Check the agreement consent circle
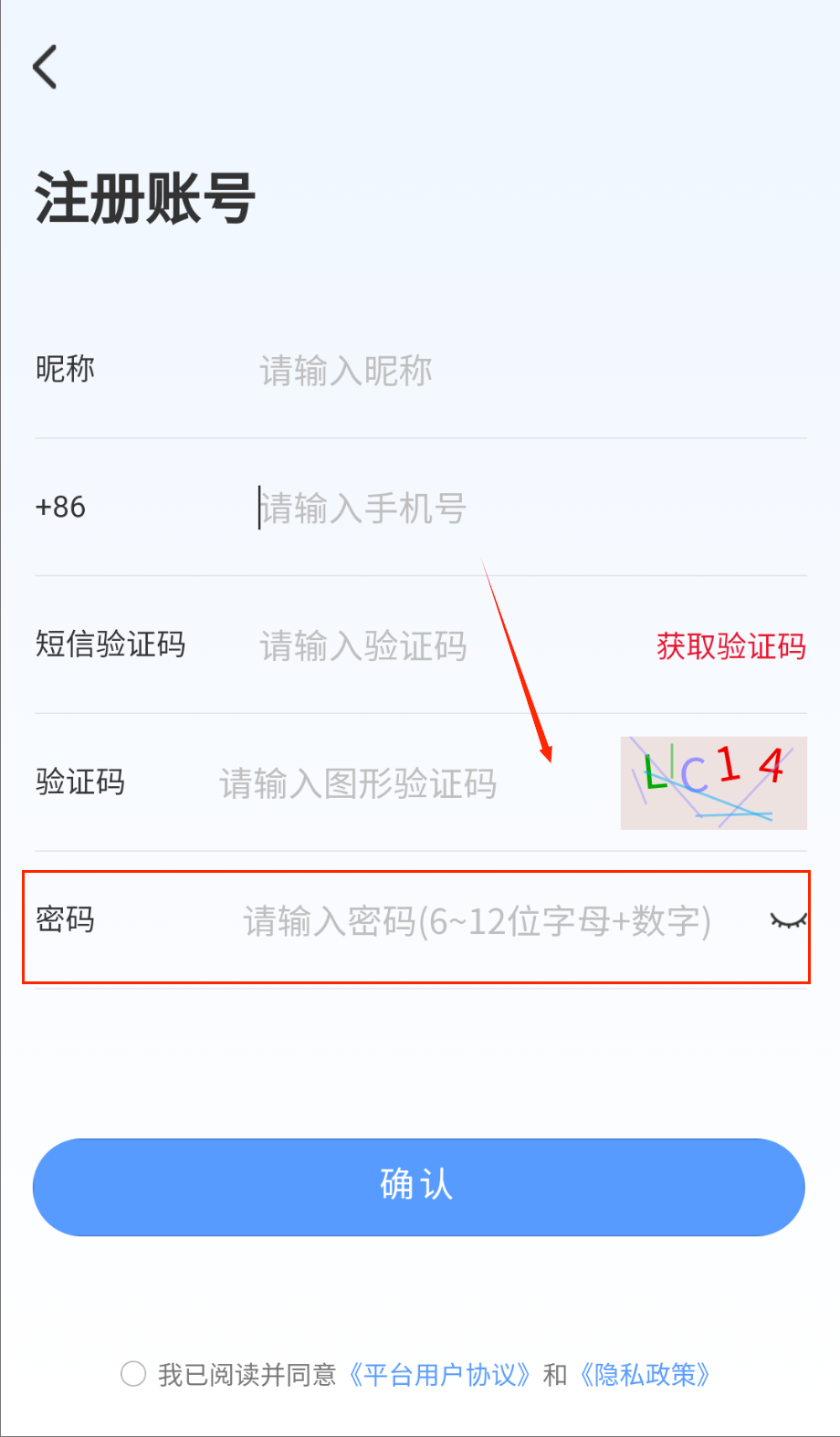 click(x=133, y=1374)
